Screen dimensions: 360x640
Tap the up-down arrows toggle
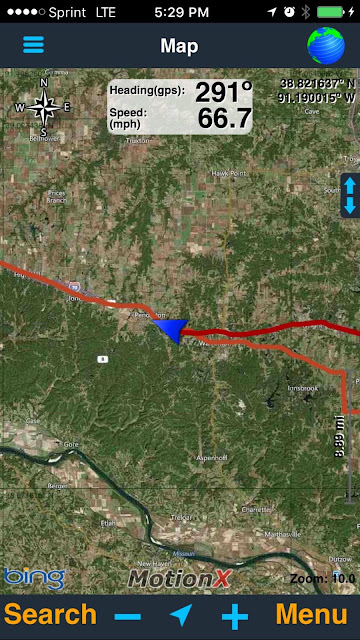(x=350, y=196)
